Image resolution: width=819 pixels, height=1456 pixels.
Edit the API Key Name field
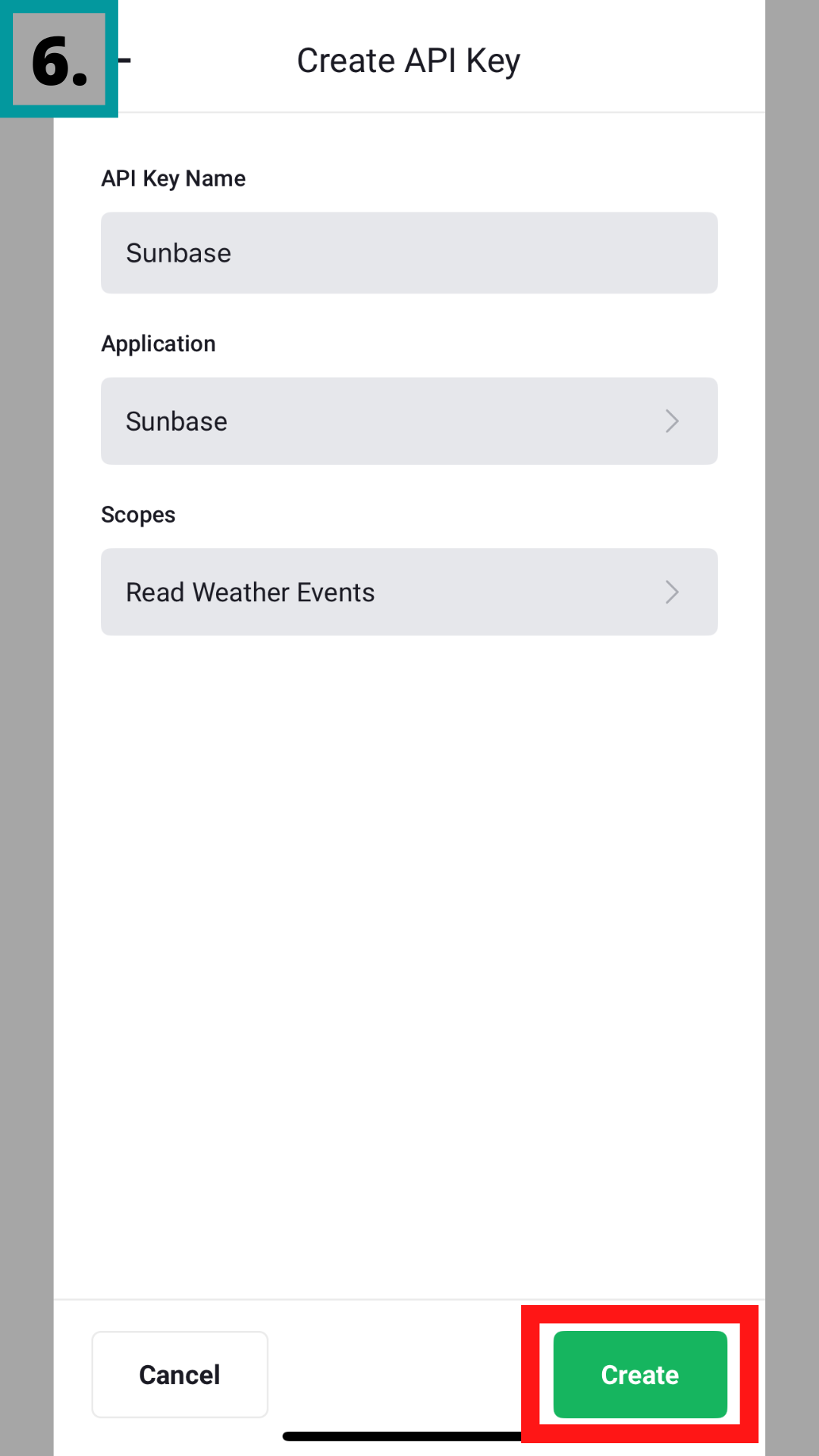click(409, 253)
